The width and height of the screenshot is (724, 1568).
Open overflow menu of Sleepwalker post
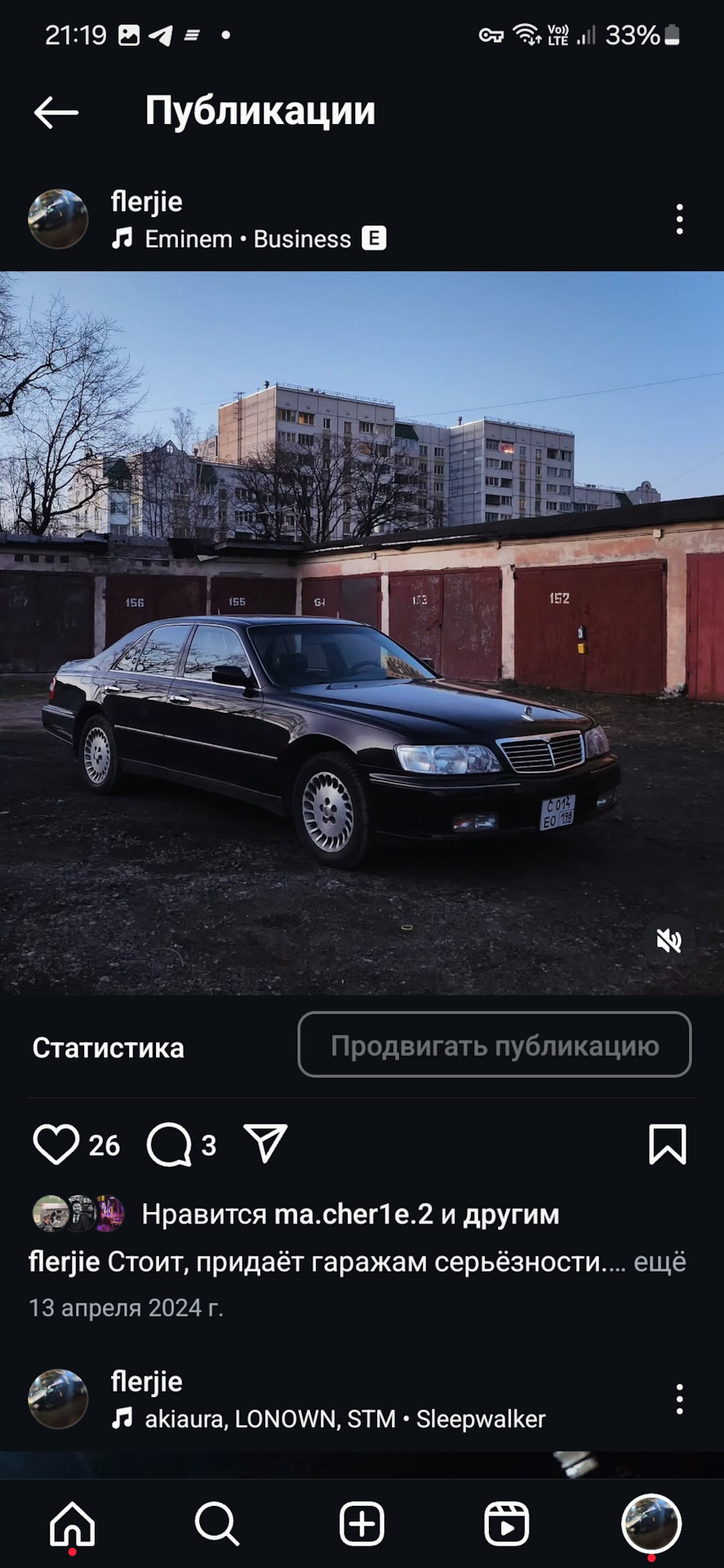(679, 1400)
